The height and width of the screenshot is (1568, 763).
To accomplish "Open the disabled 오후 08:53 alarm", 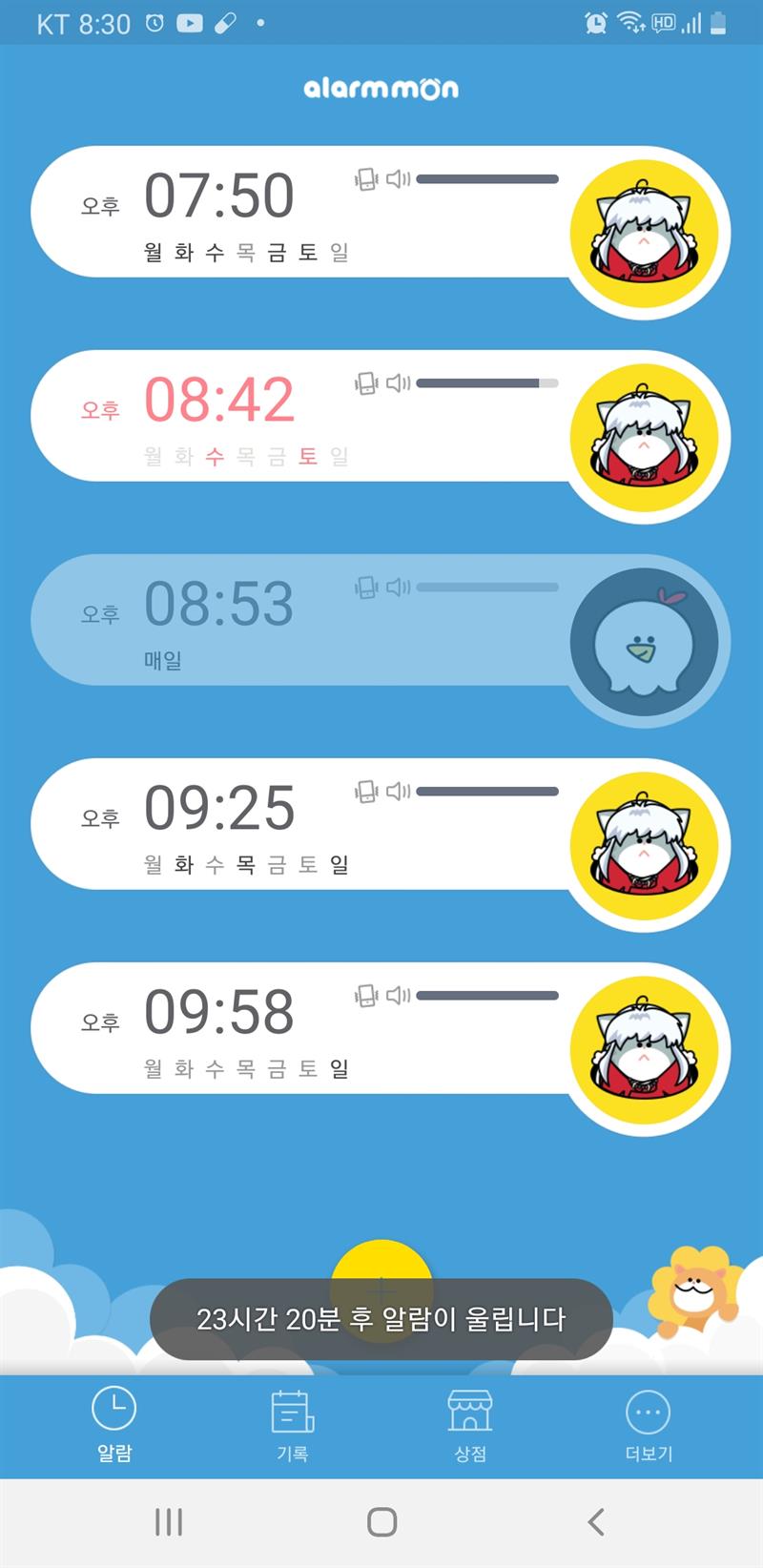I will pos(286,620).
